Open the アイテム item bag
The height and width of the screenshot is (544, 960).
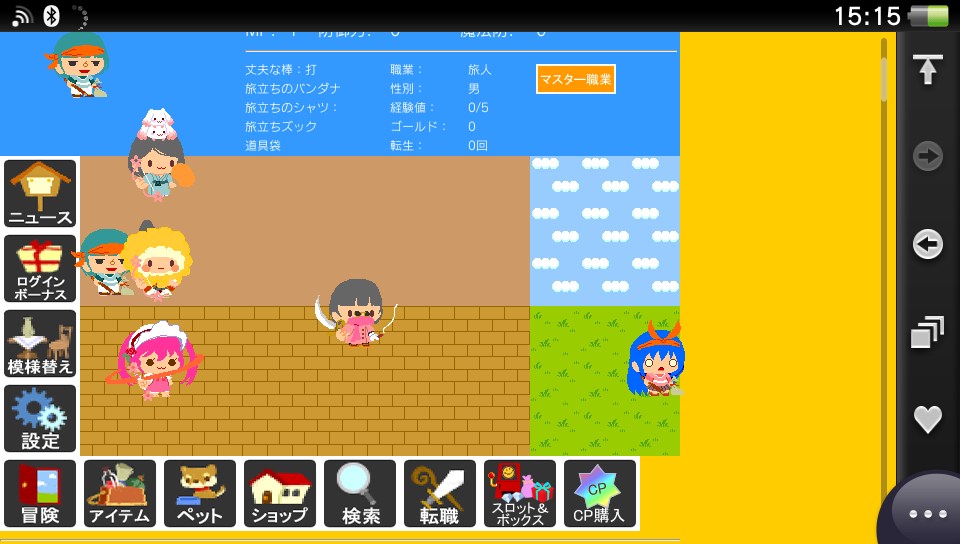(120, 494)
